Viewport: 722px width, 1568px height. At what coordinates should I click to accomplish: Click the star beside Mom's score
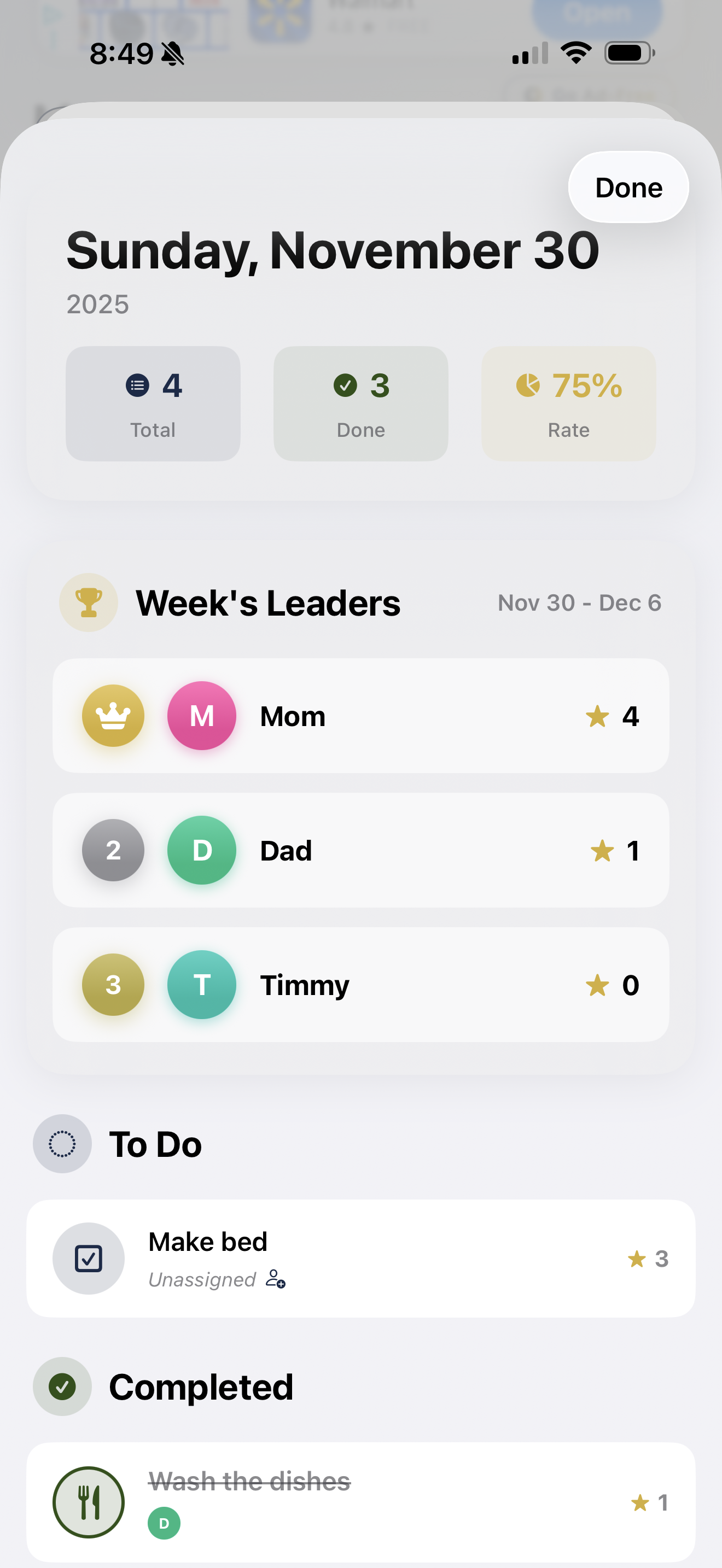click(x=597, y=716)
